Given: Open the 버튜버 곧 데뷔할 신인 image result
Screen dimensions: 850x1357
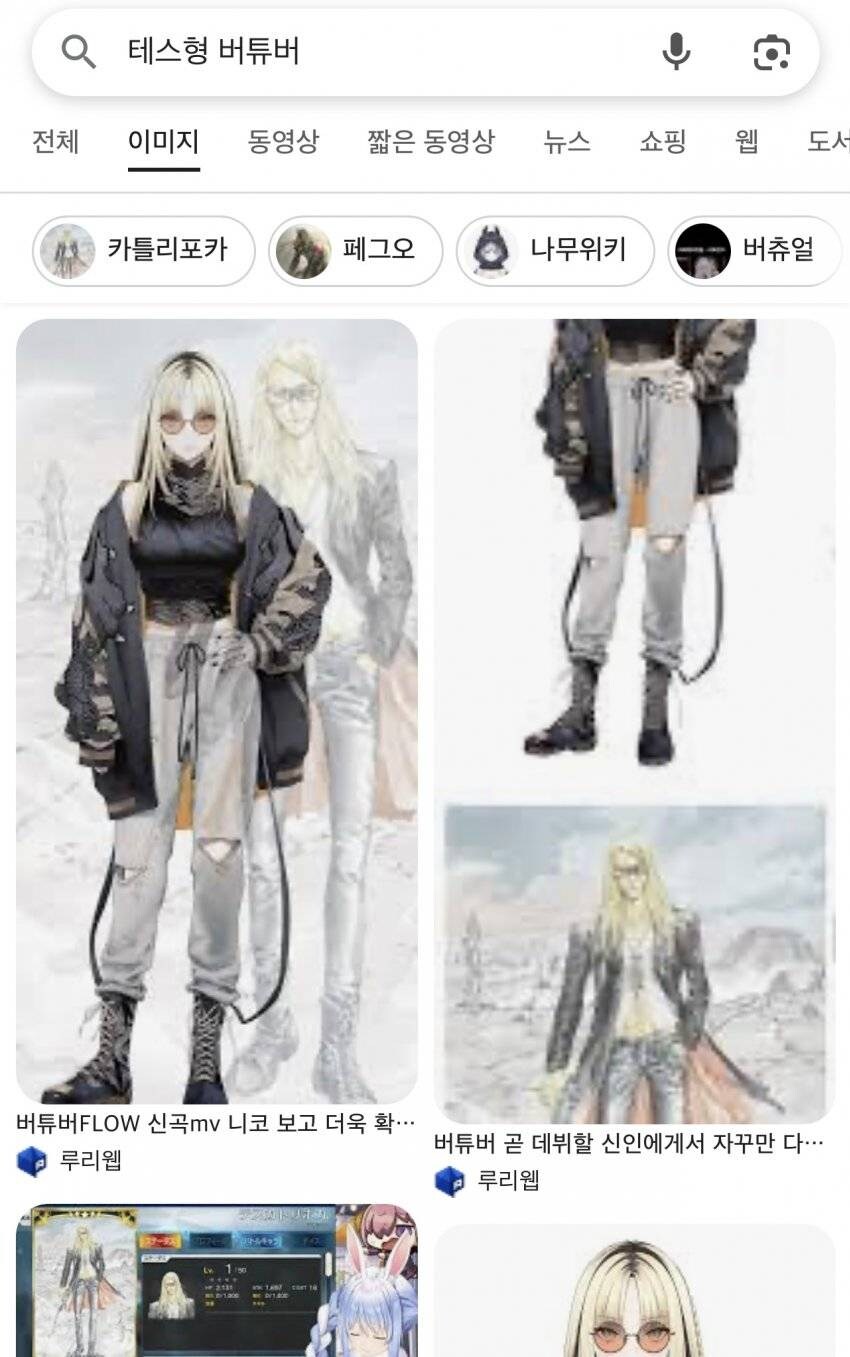Looking at the screenshot, I should 634,720.
